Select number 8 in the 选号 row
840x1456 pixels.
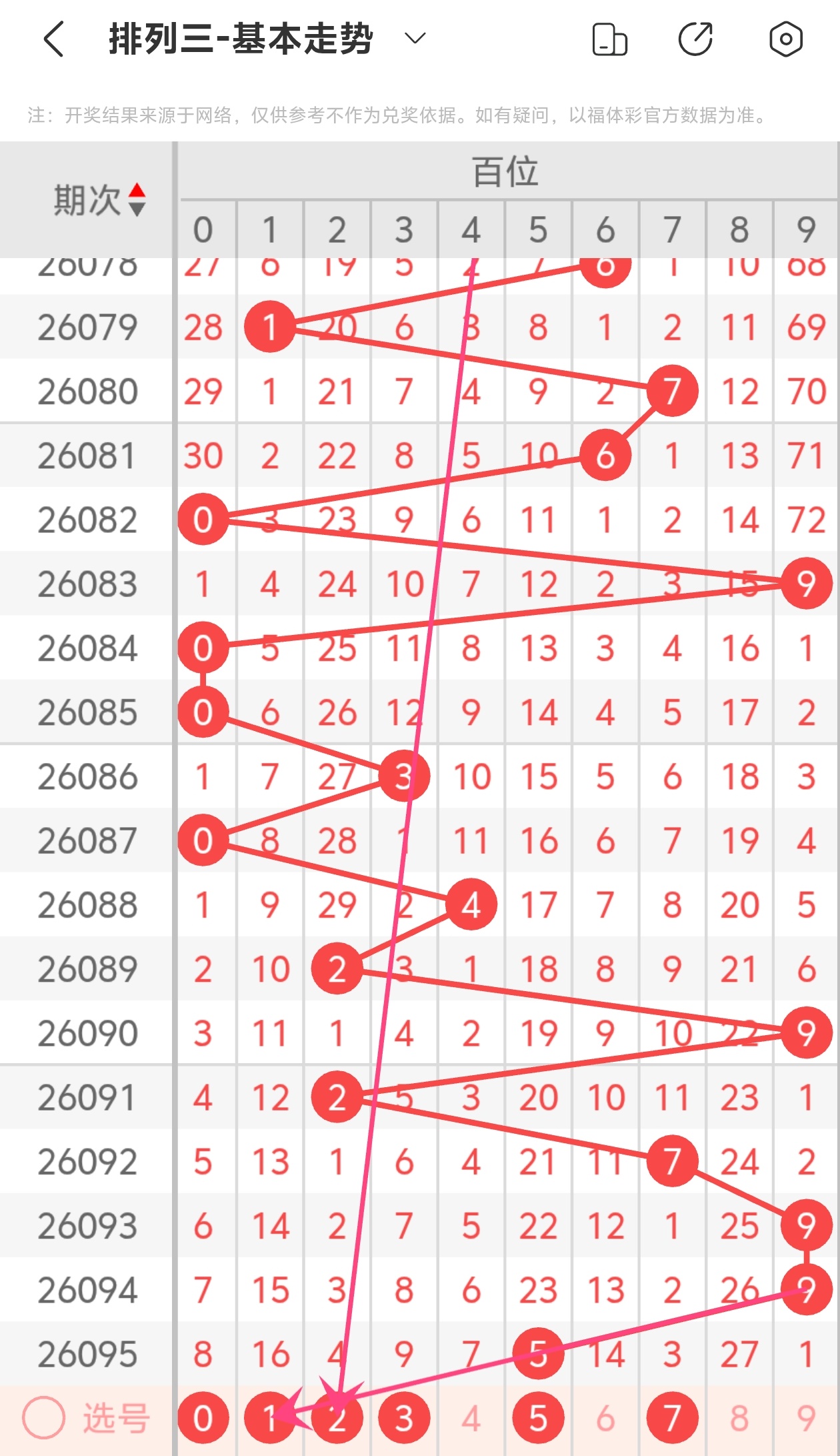pos(739,1418)
